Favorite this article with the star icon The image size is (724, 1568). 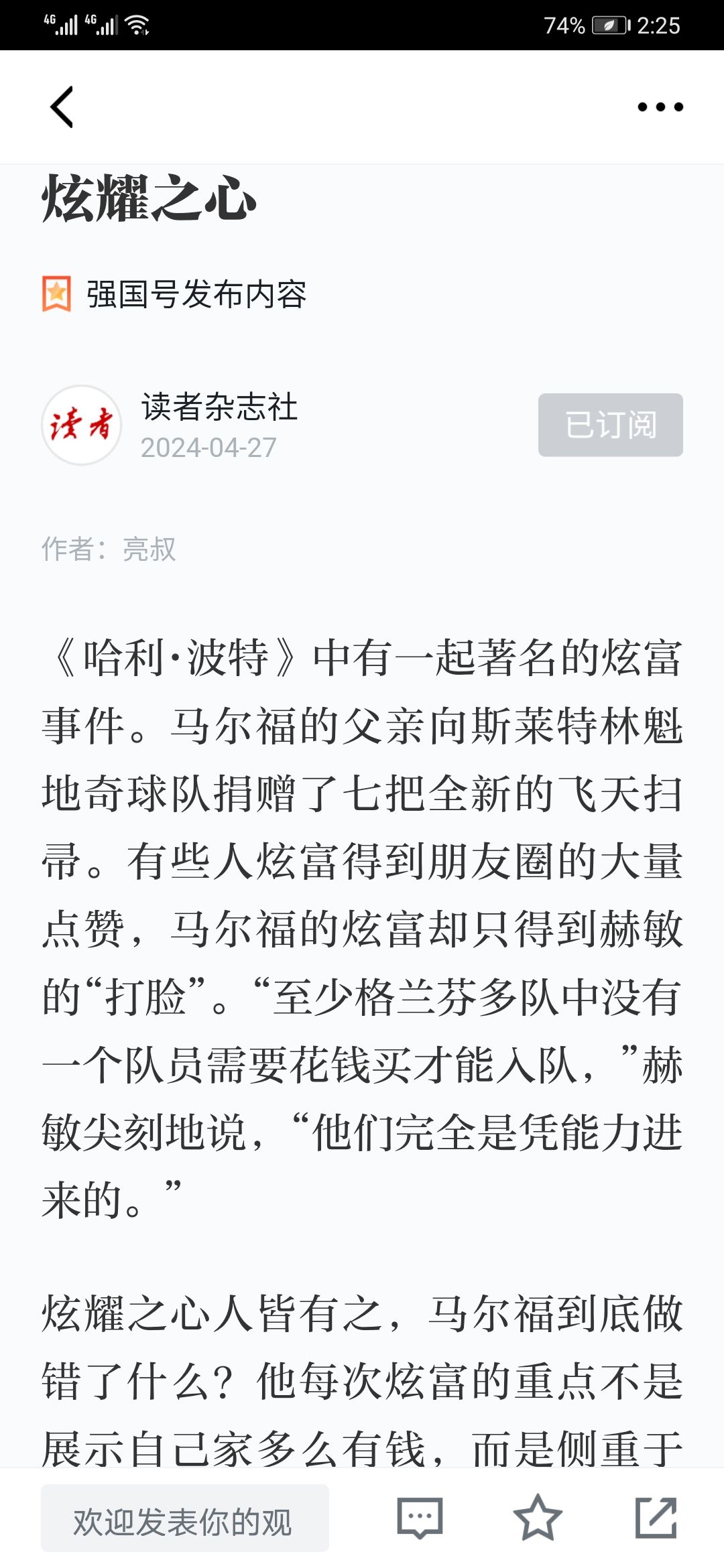538,1518
